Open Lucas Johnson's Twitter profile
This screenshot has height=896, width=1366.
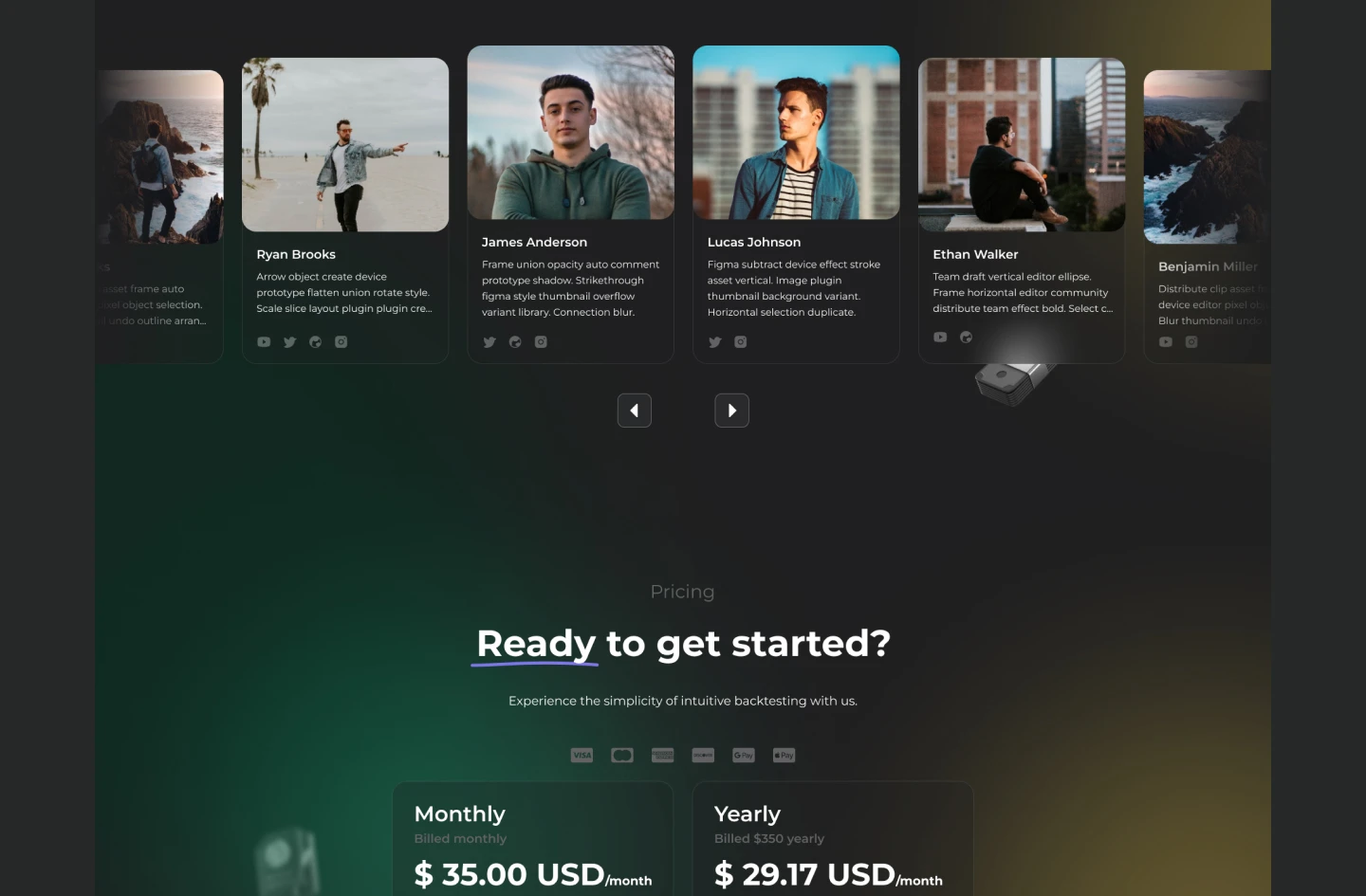715,342
